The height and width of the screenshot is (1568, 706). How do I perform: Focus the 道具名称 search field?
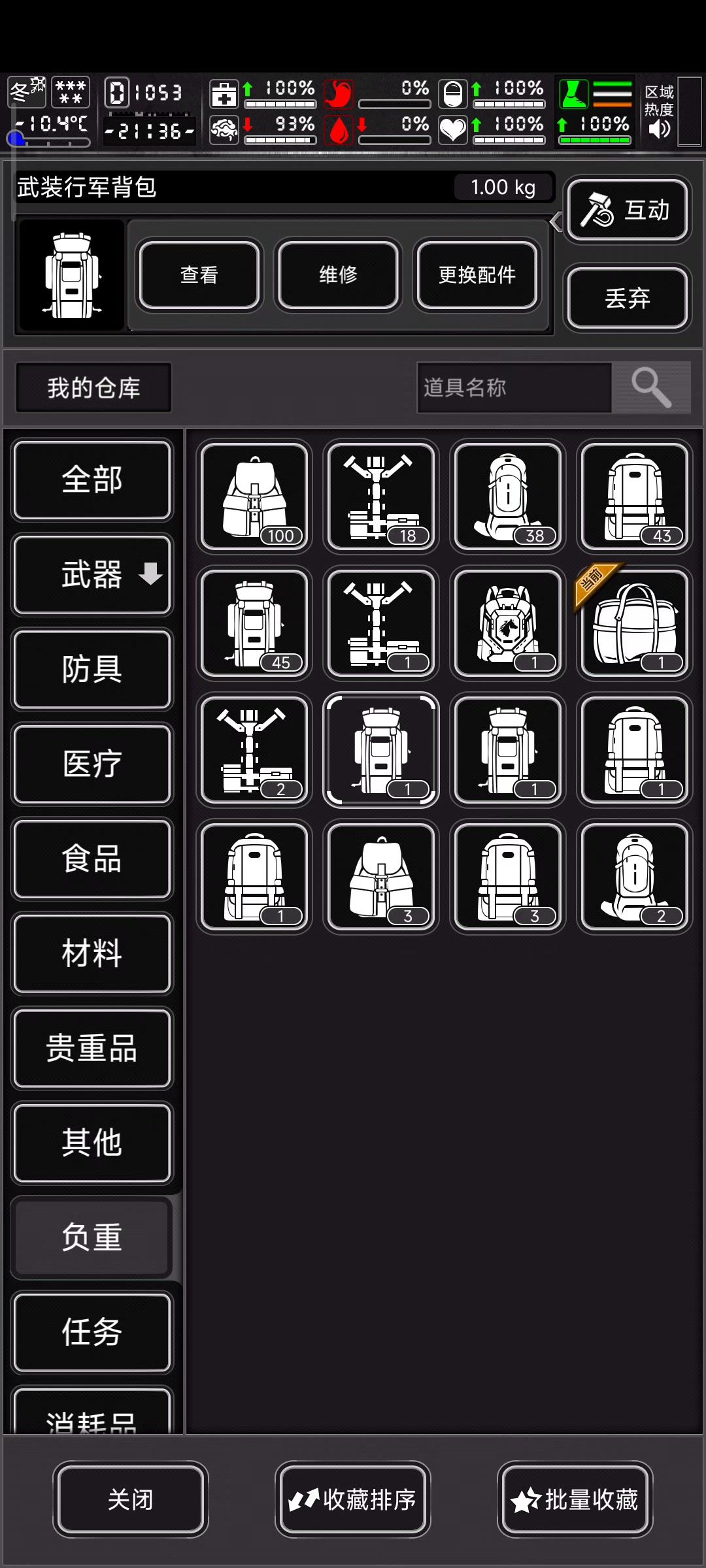point(514,387)
